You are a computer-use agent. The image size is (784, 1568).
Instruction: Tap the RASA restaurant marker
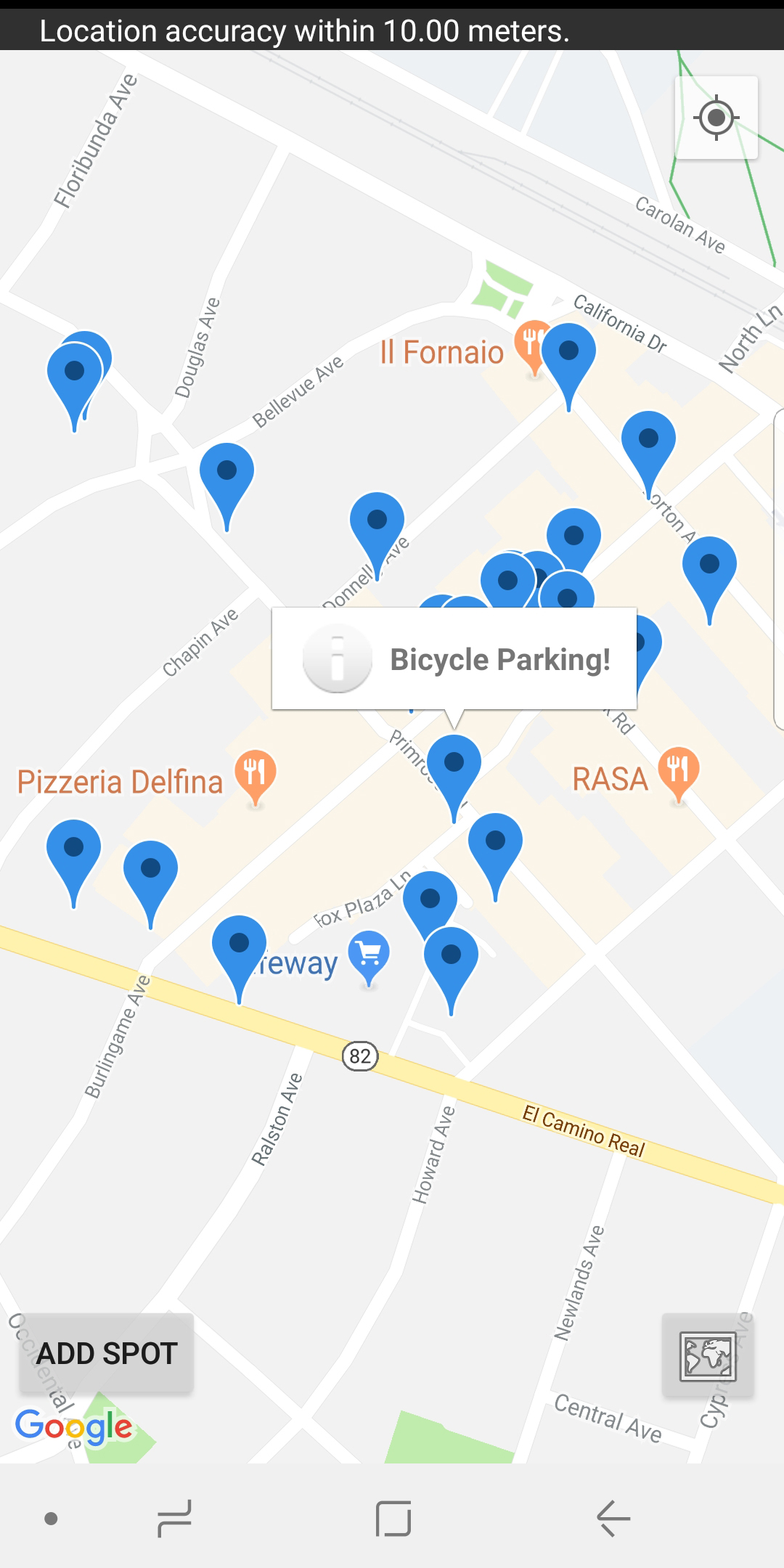[679, 774]
